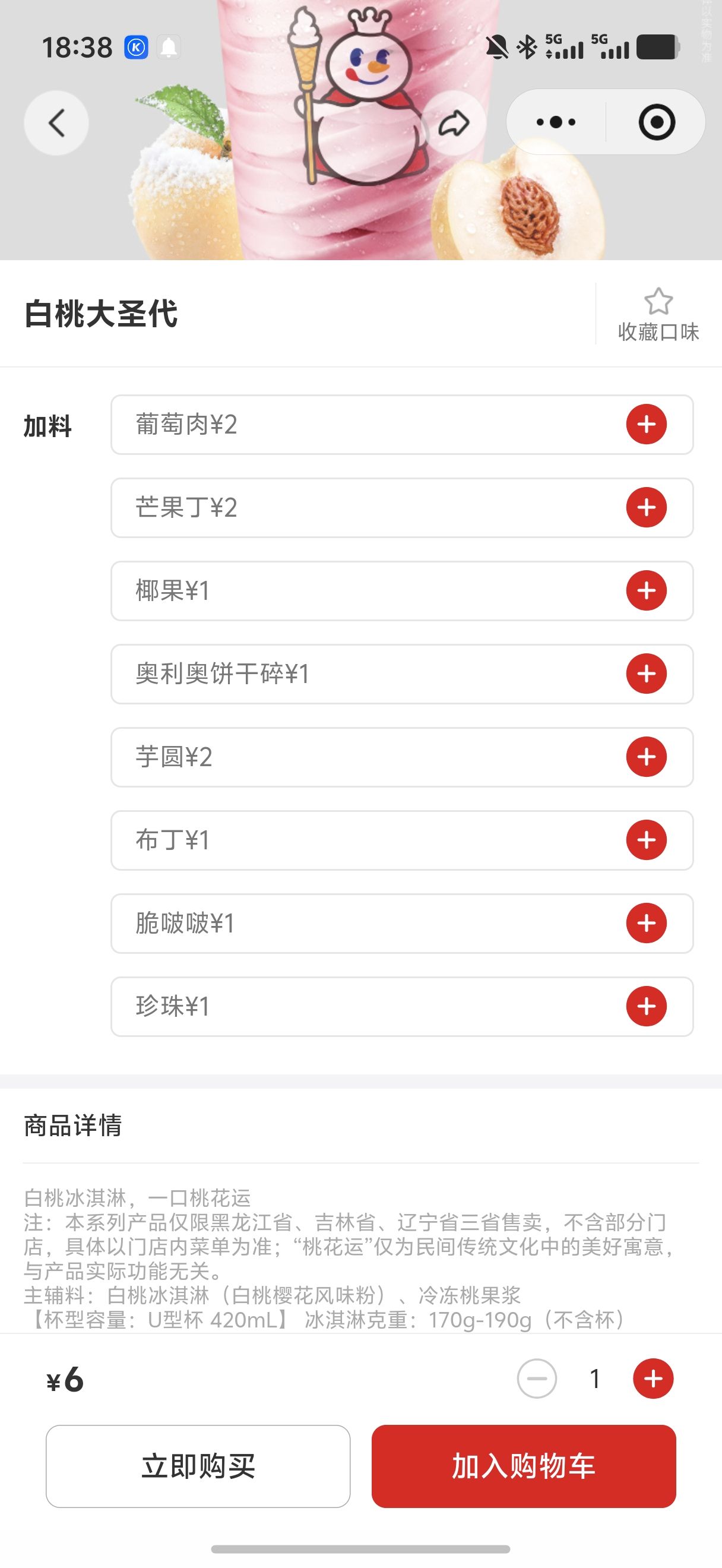722x1568 pixels.
Task: Add 芒果丁¥2 topping
Action: [646, 508]
